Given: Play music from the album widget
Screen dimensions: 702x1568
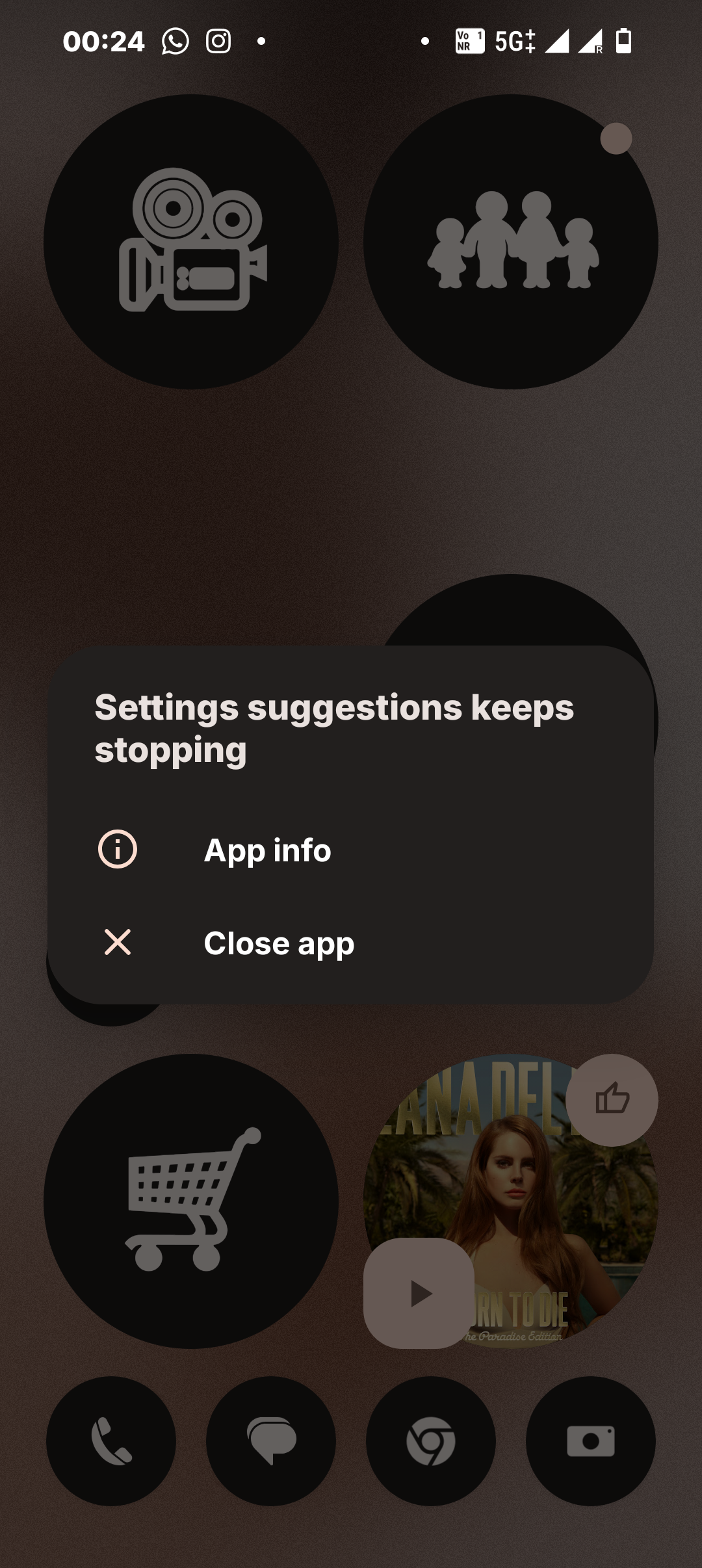Looking at the screenshot, I should [419, 1294].
